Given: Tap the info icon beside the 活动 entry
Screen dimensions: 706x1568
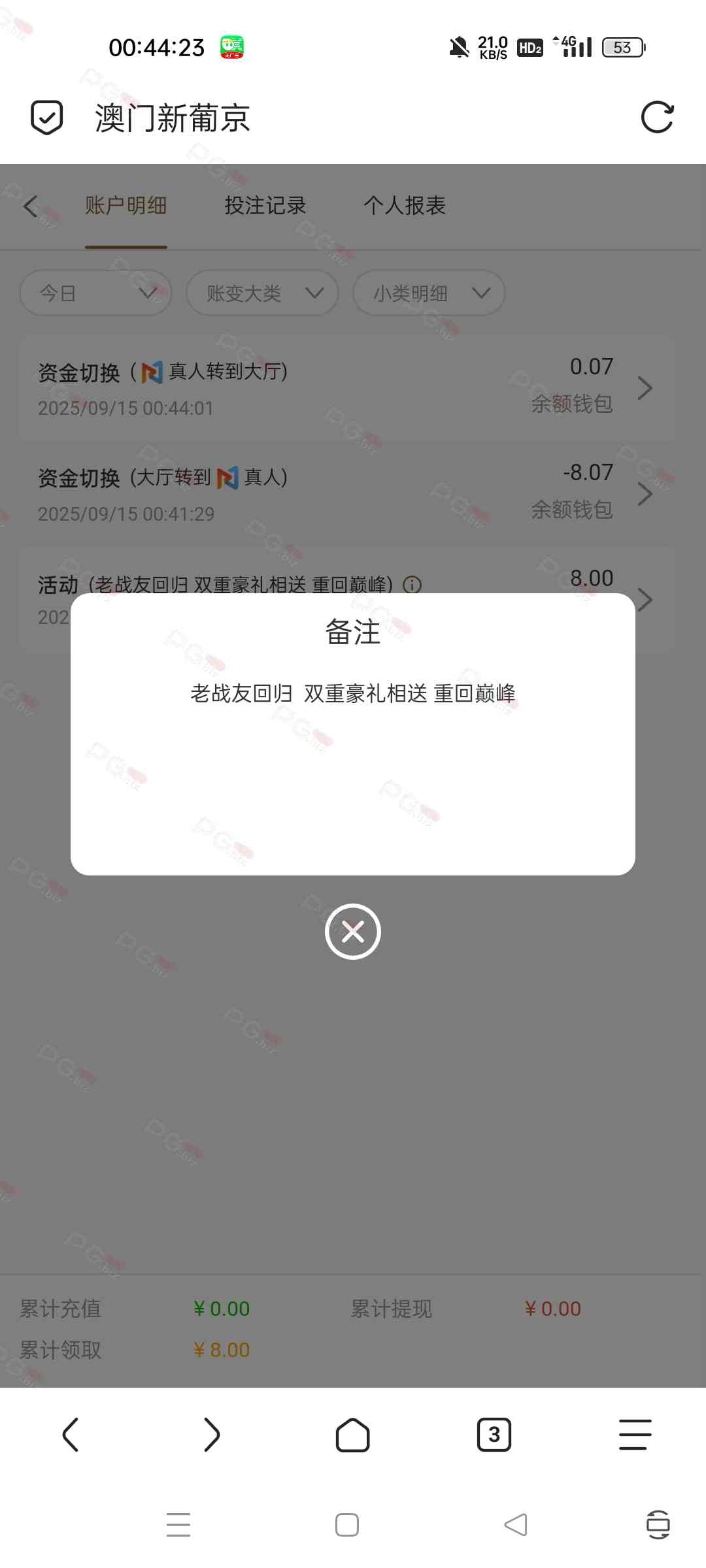Looking at the screenshot, I should 412,584.
